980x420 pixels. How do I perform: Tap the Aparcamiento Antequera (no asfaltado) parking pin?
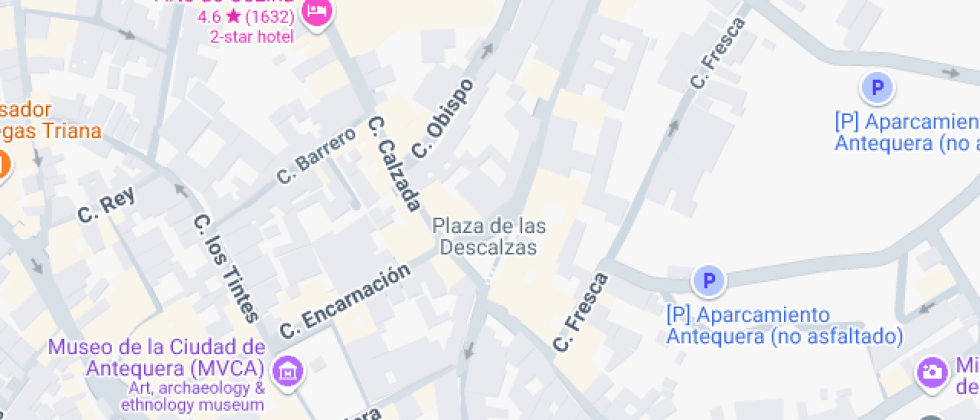(x=709, y=282)
